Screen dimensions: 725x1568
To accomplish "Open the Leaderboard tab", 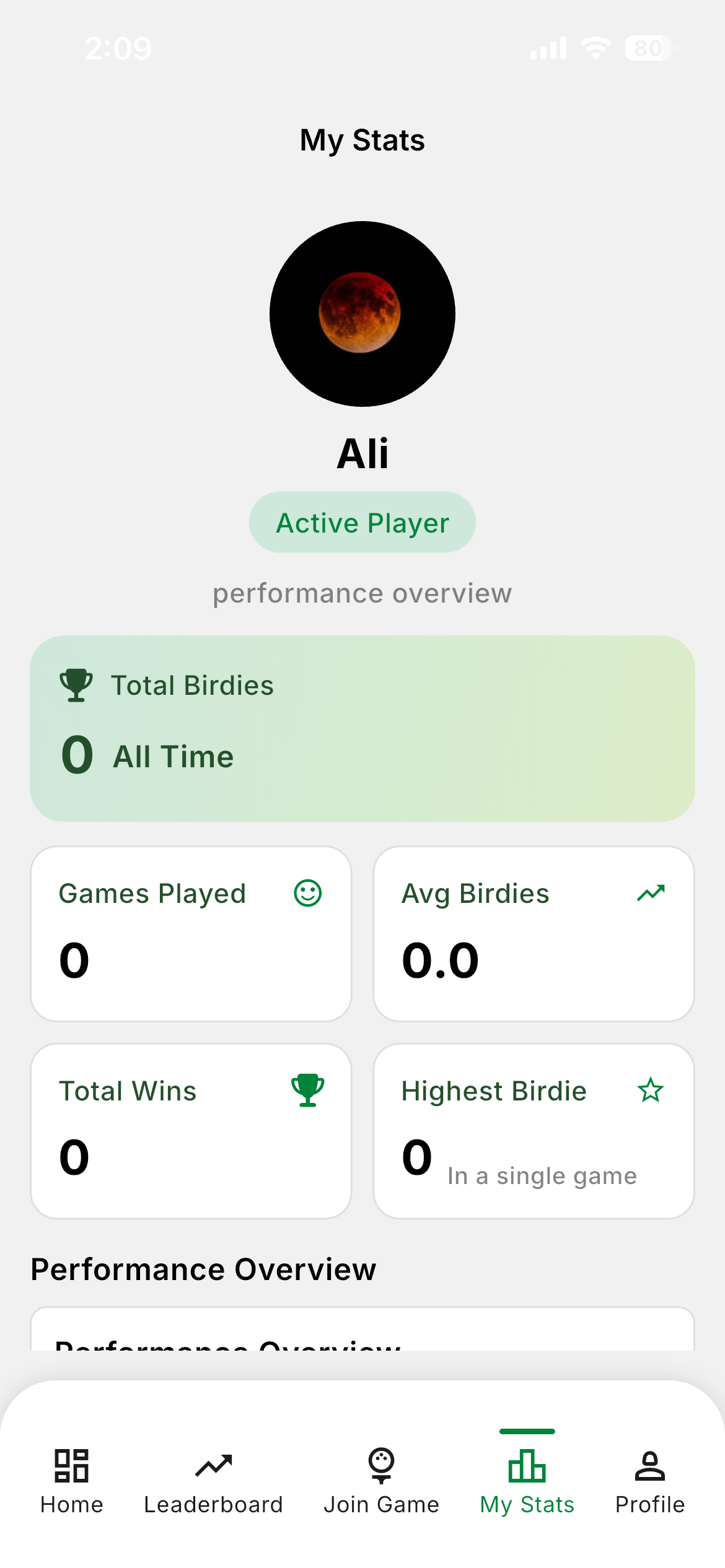I will (x=213, y=1481).
